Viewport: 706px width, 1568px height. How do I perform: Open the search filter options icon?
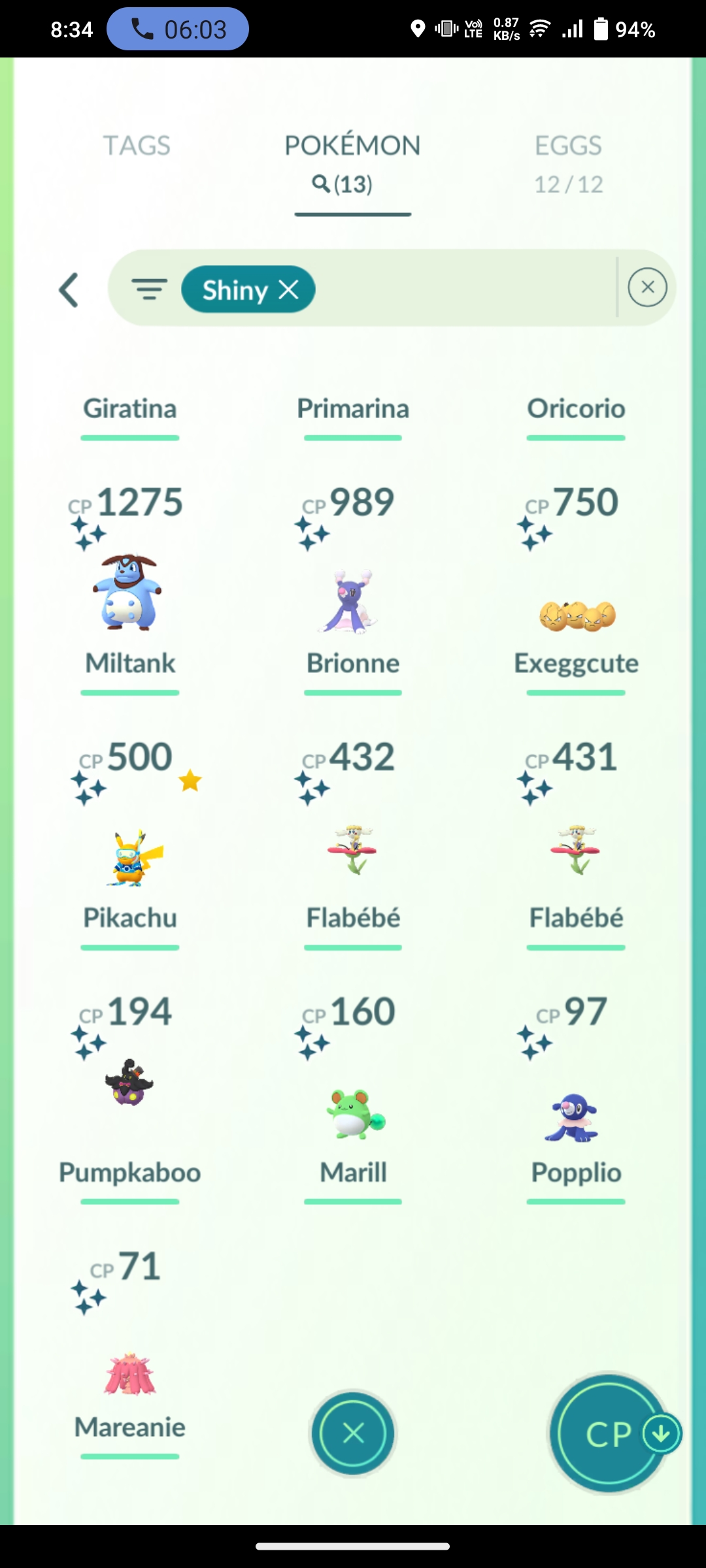pos(150,288)
